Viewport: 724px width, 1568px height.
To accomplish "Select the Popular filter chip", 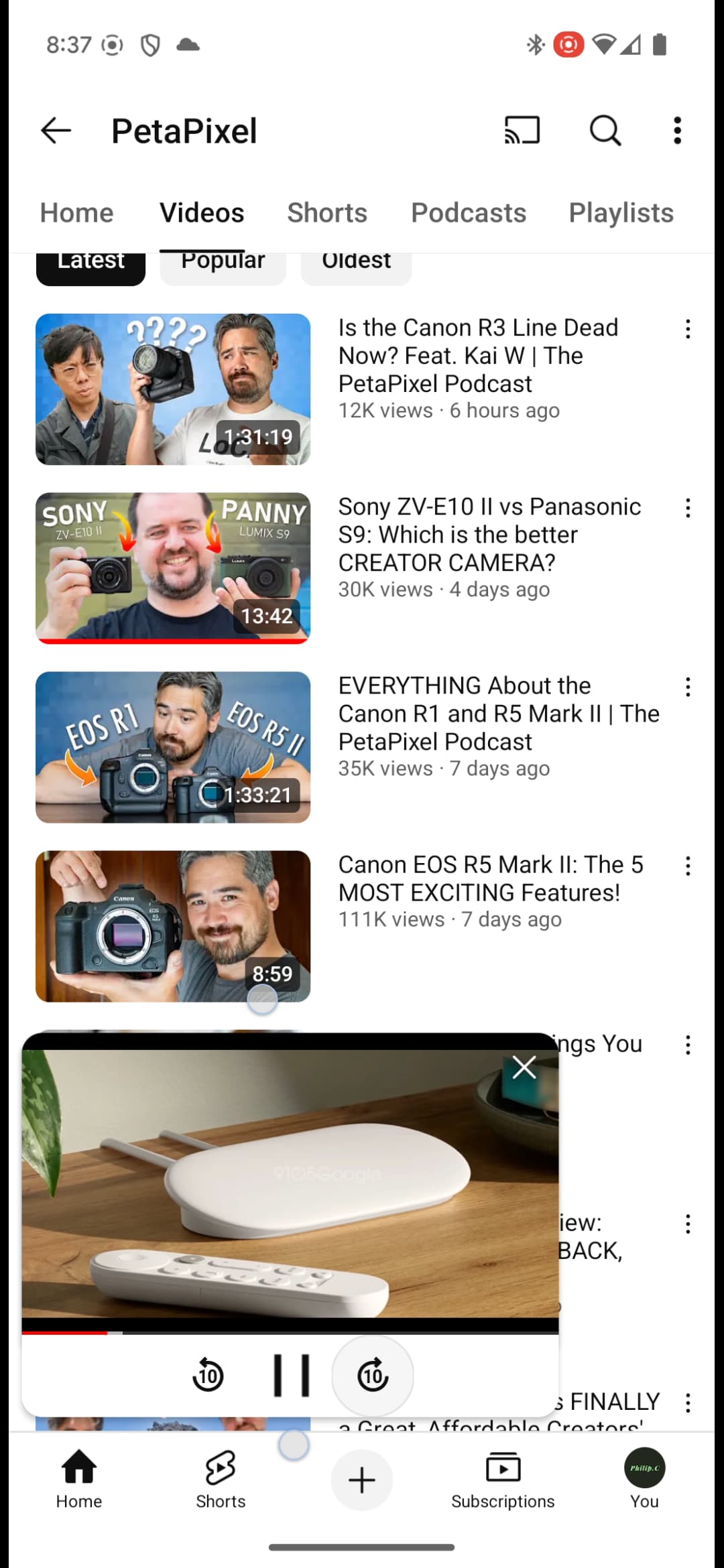I will coord(223,260).
